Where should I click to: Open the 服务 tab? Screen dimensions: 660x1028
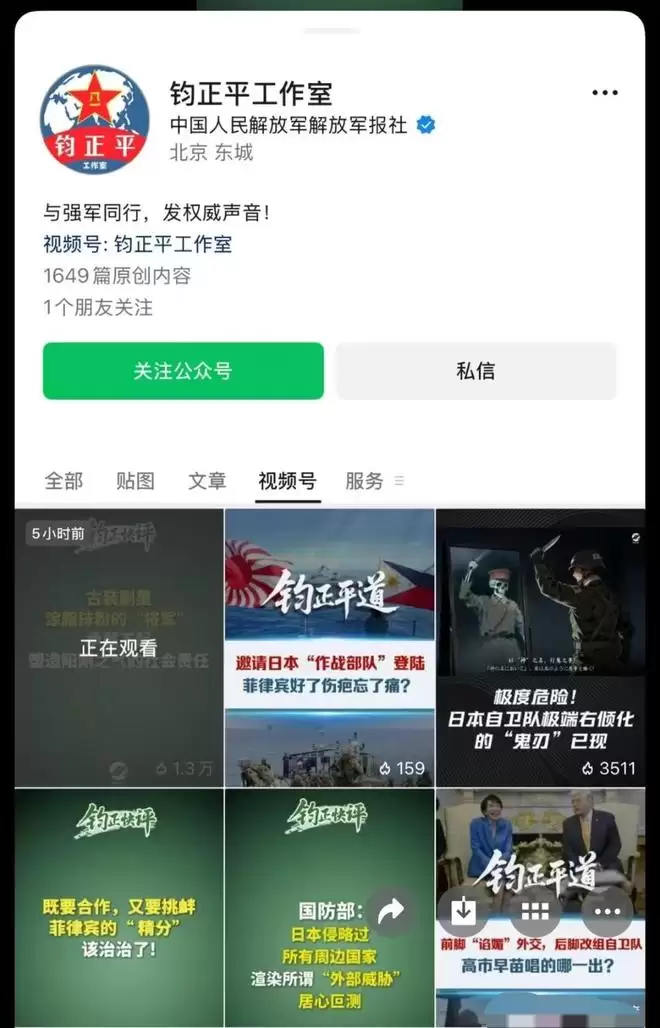coord(365,481)
